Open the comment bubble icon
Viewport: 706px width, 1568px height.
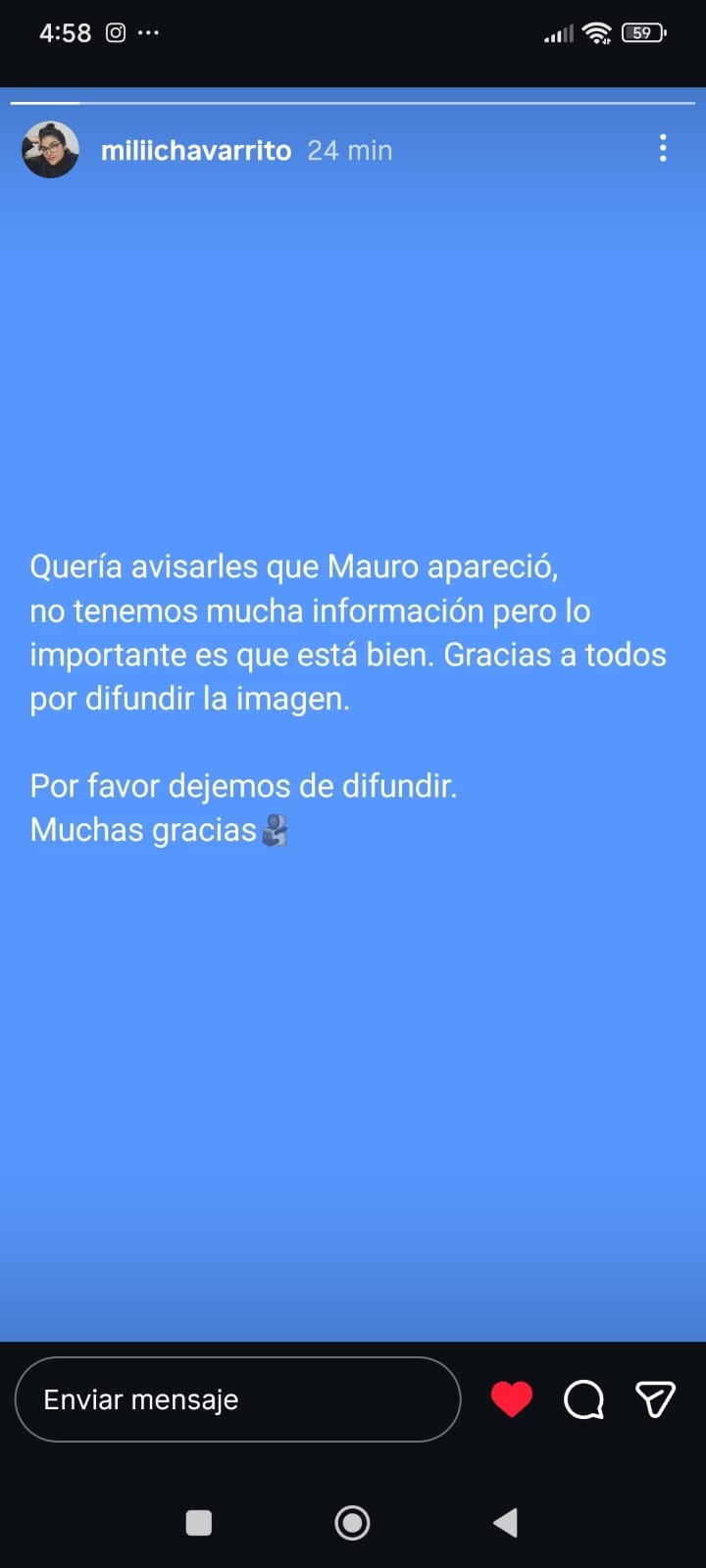[x=583, y=1399]
